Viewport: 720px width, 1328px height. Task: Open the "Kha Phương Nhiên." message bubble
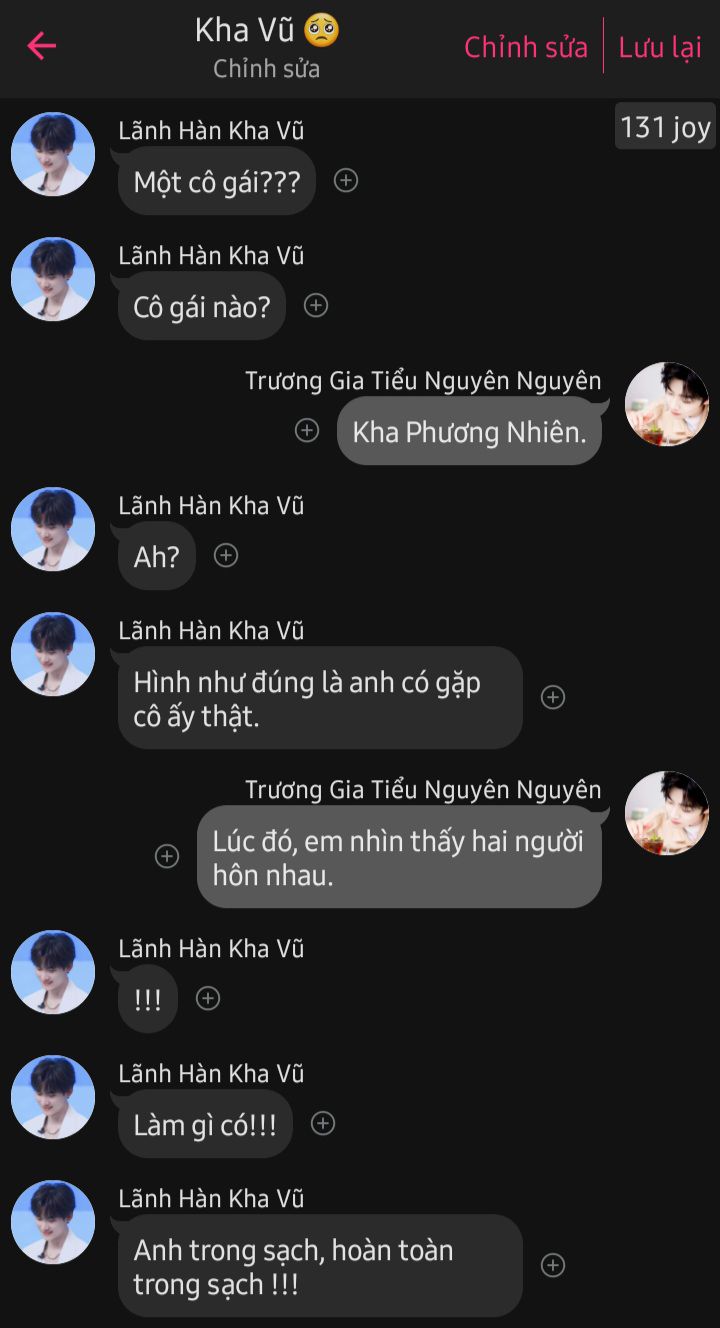469,431
